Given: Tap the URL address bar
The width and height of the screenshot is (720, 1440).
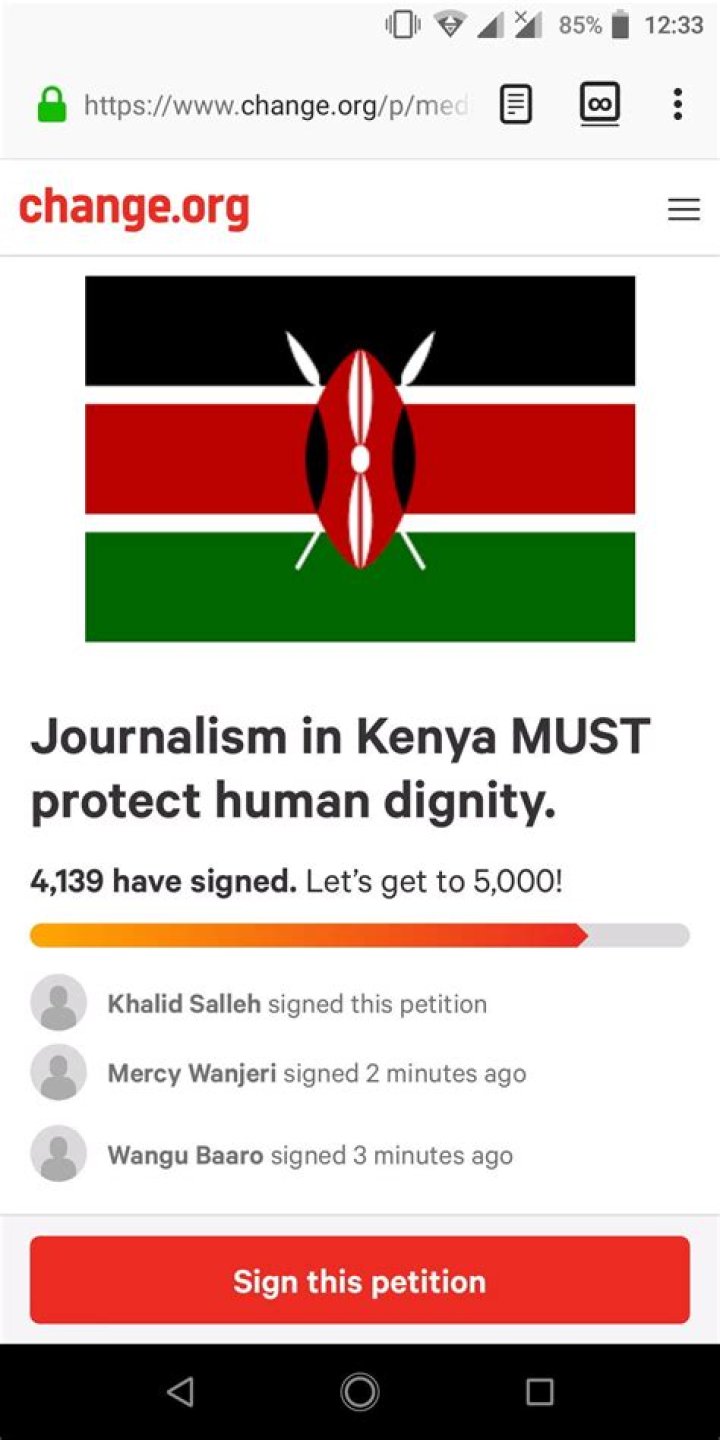Looking at the screenshot, I should click(x=275, y=105).
